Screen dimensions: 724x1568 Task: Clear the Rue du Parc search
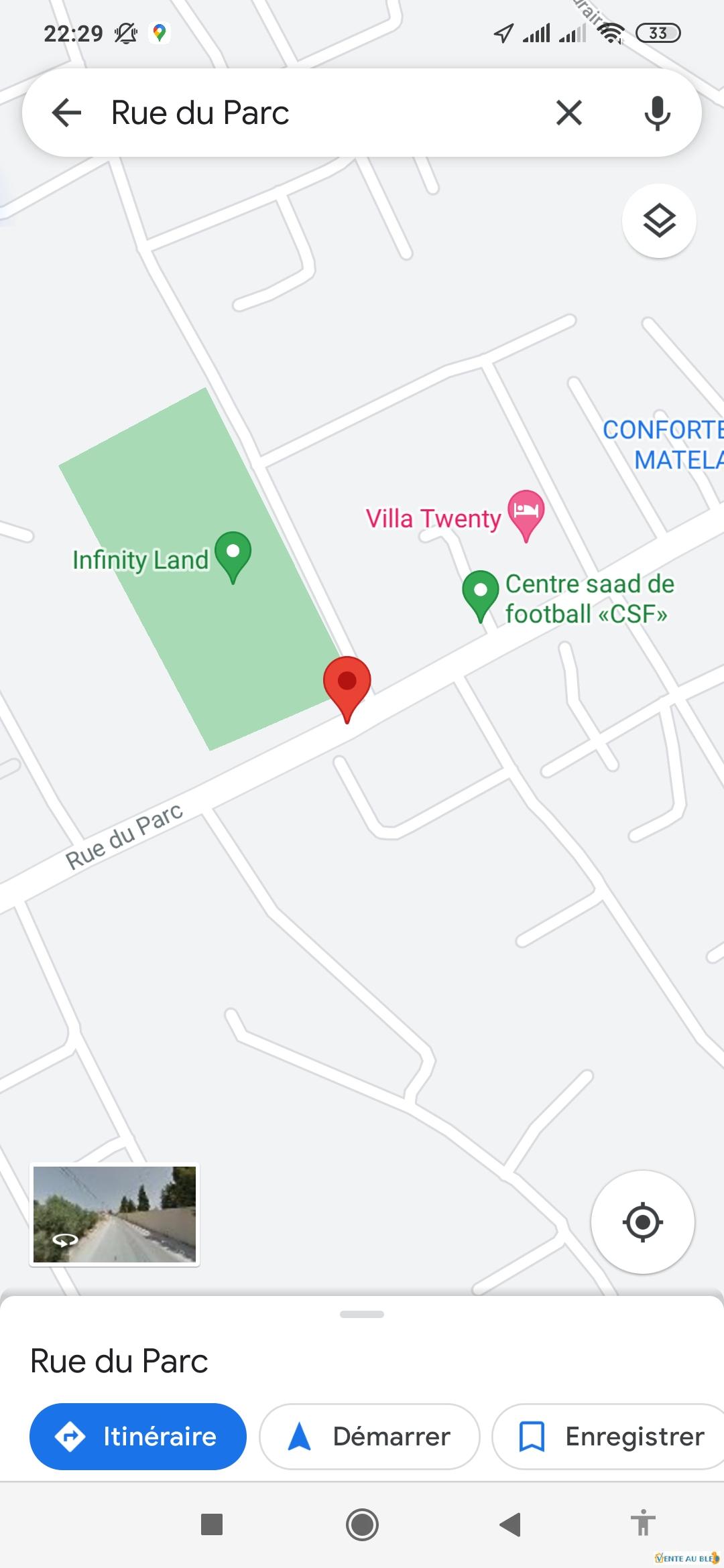pyautogui.click(x=568, y=113)
